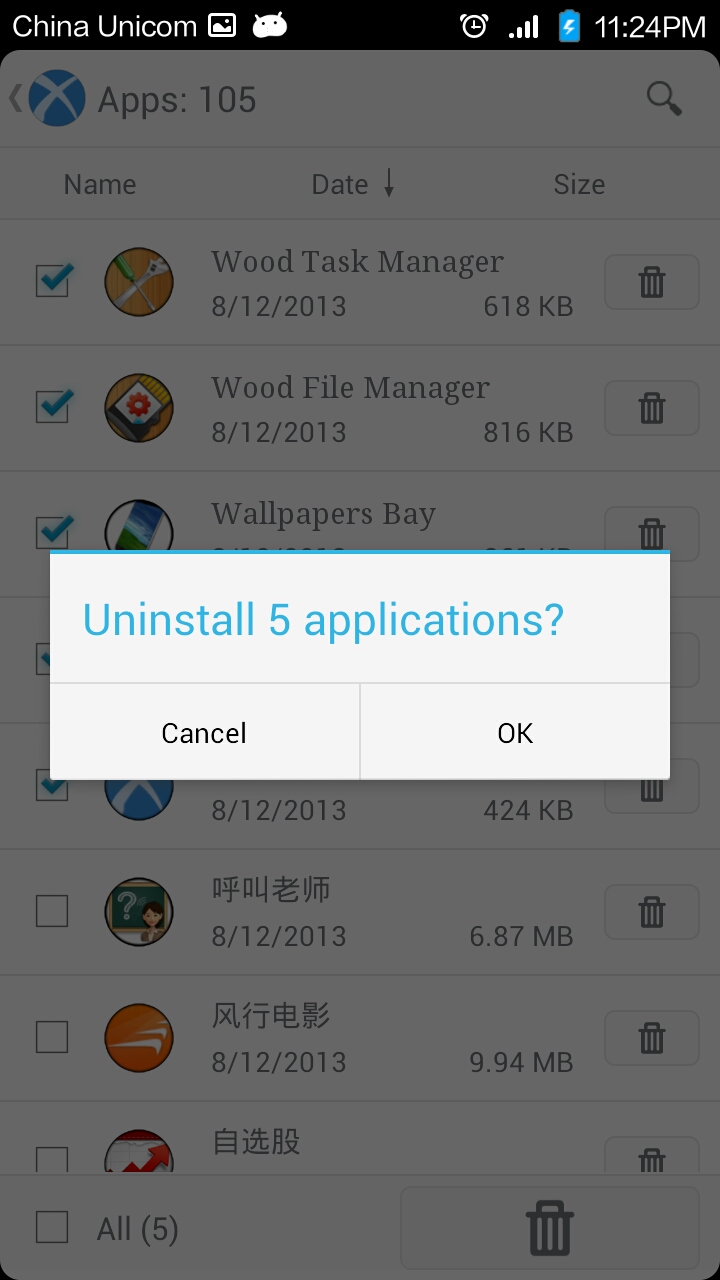The image size is (720, 1280).
Task: Sort apps by Size
Action: pyautogui.click(x=579, y=184)
